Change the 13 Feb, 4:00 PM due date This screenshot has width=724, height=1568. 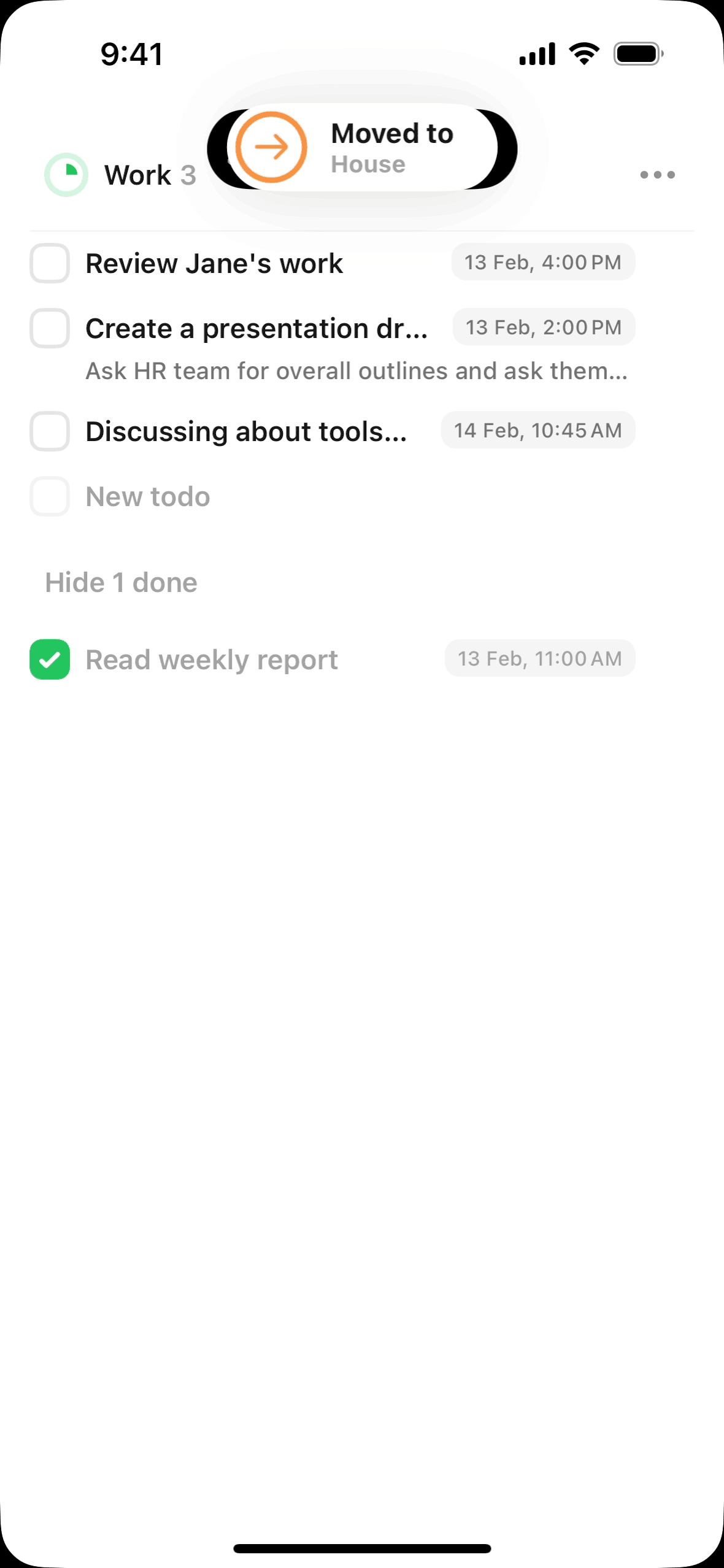[543, 263]
